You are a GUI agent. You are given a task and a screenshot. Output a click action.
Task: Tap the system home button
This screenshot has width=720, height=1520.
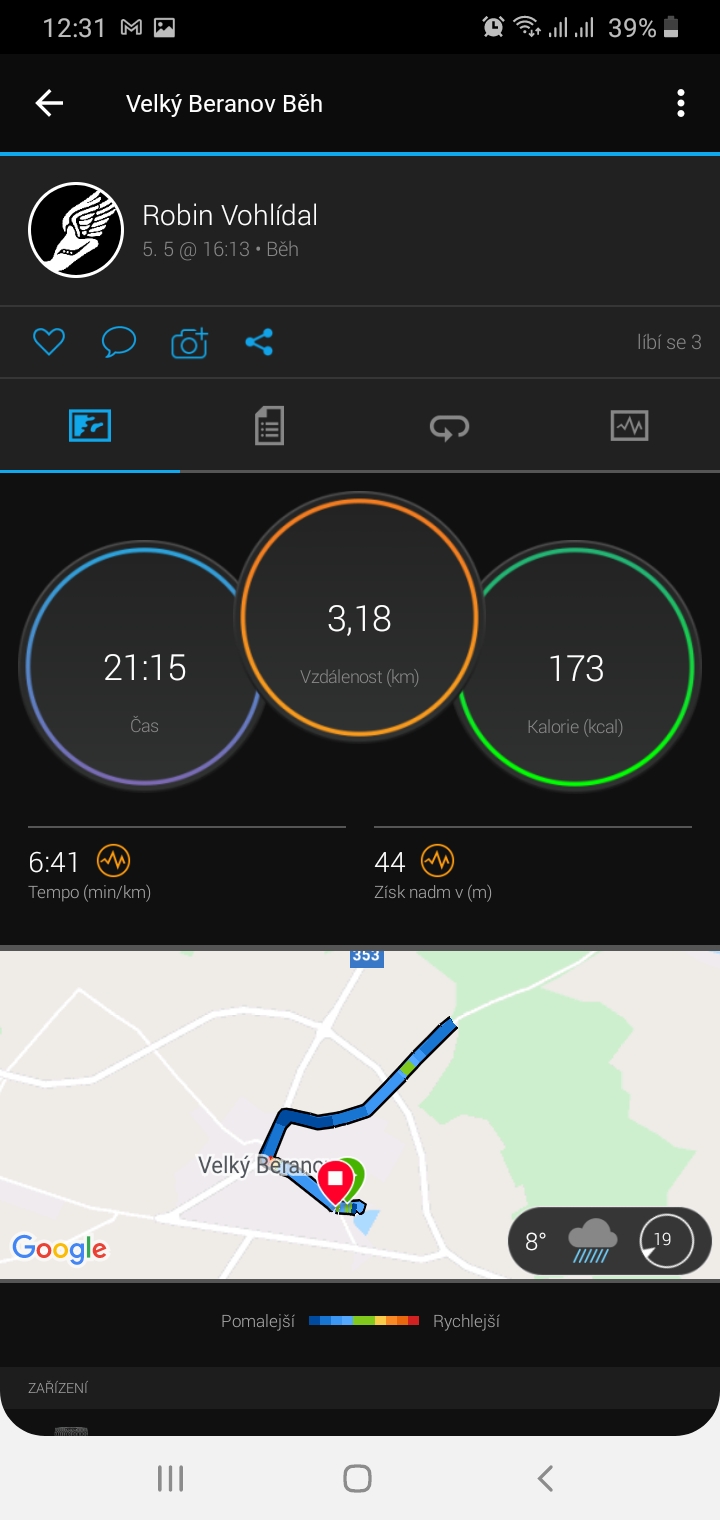pos(357,1478)
